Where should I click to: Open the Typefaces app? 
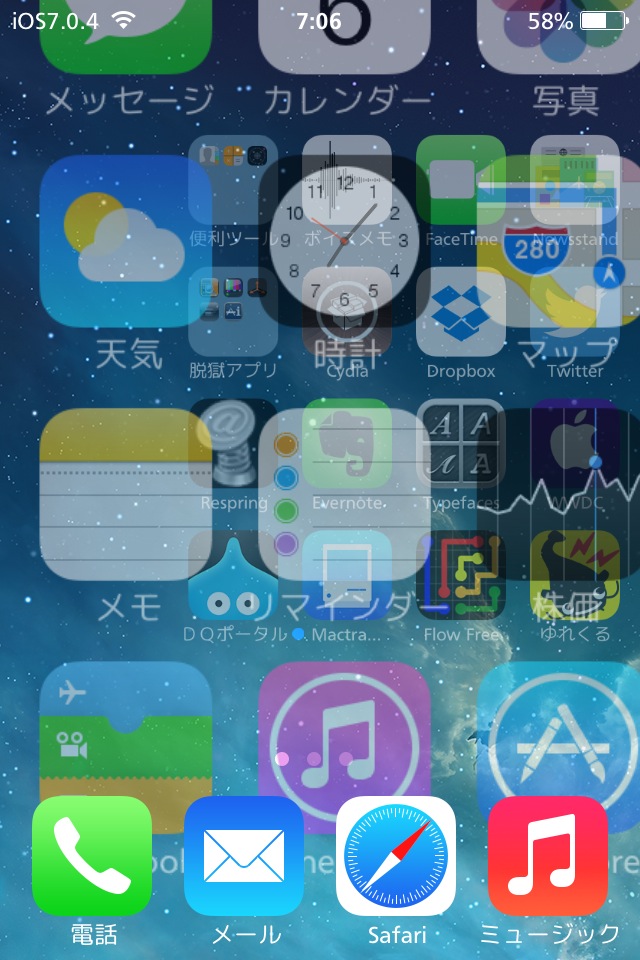460,444
